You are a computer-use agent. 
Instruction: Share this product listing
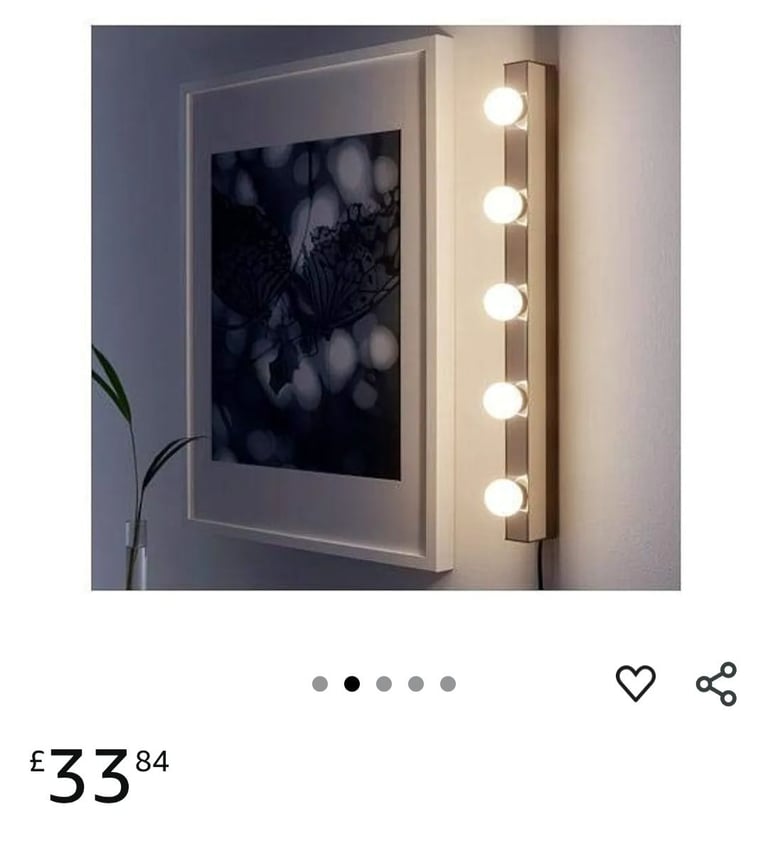pos(716,684)
